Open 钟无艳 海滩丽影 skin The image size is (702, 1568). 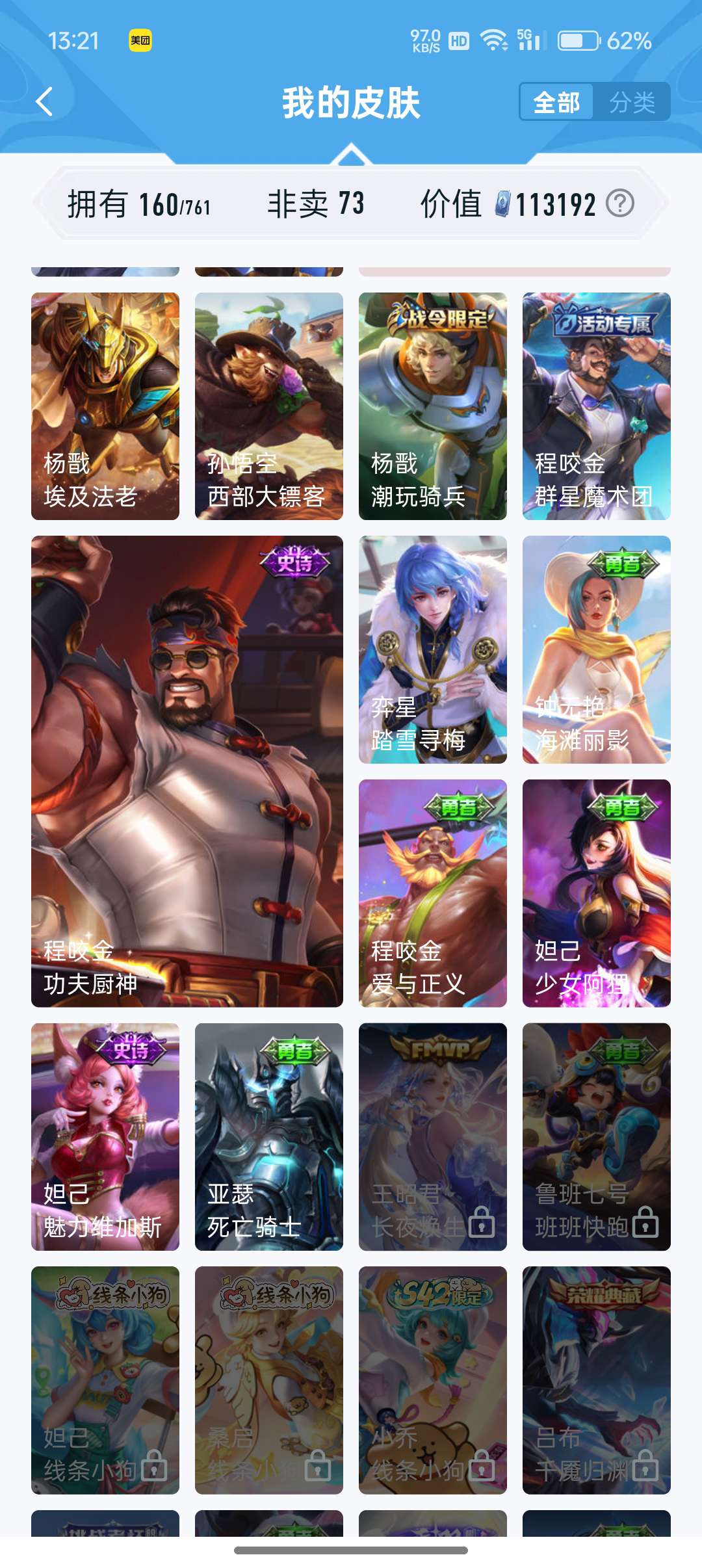click(597, 649)
